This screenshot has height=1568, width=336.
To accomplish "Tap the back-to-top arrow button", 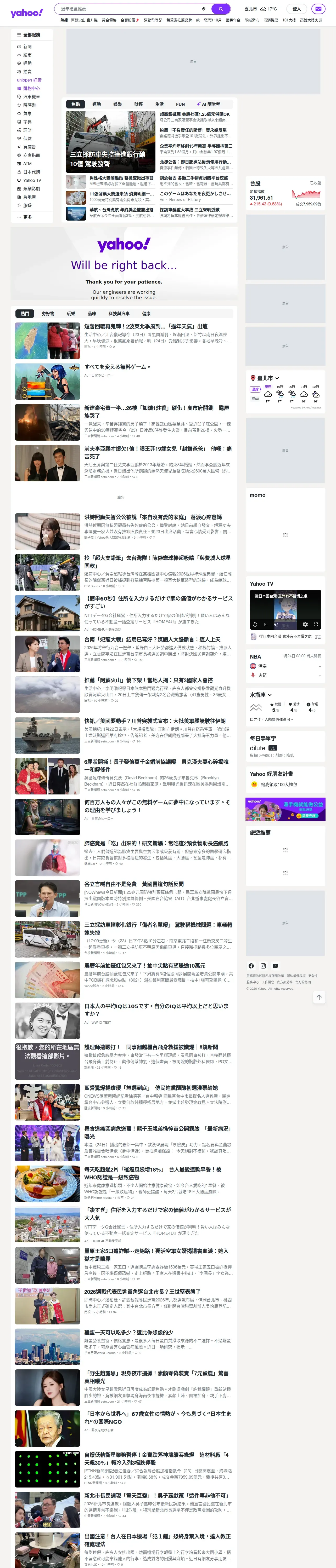I will [x=319, y=997].
